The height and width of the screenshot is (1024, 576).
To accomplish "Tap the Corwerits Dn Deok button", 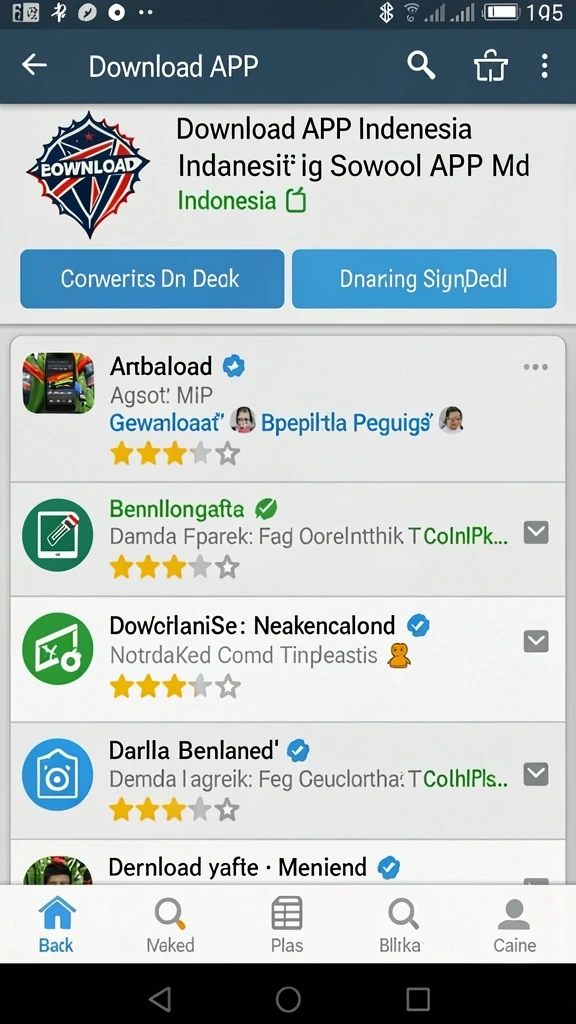I will click(152, 279).
